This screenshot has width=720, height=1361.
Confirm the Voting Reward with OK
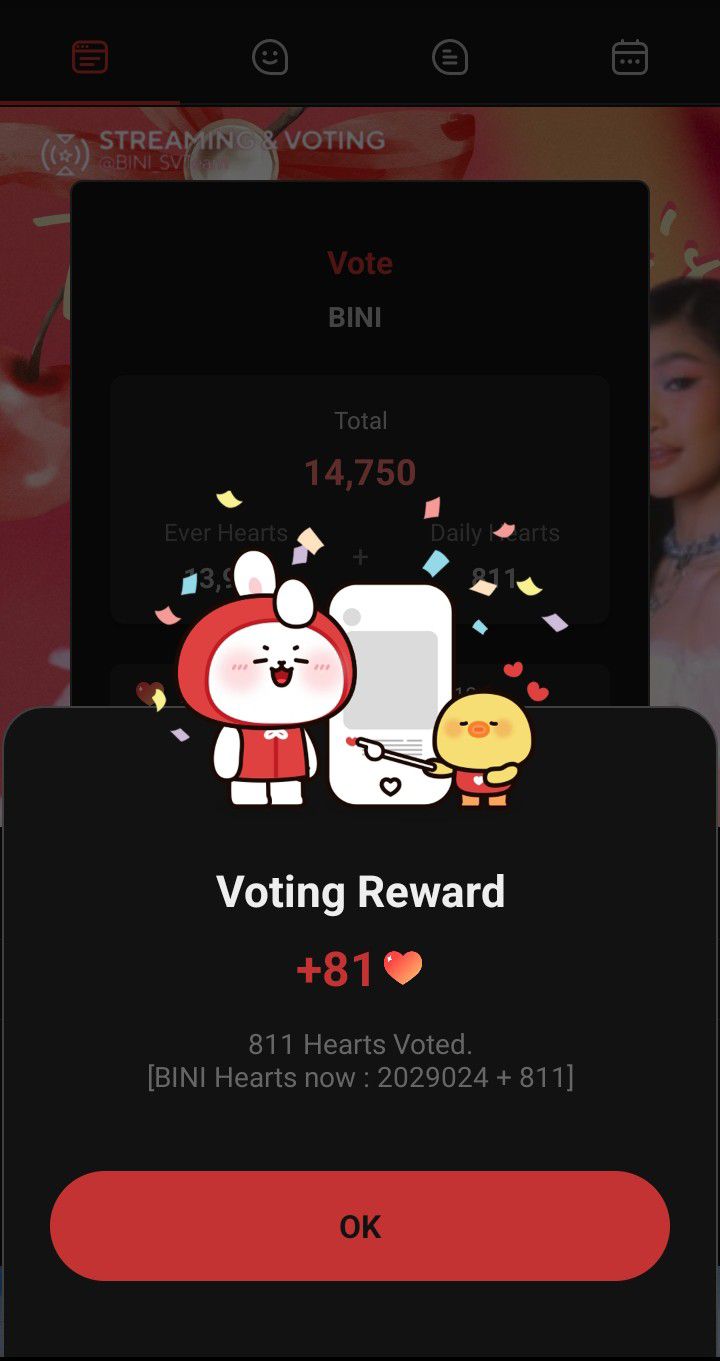360,1226
